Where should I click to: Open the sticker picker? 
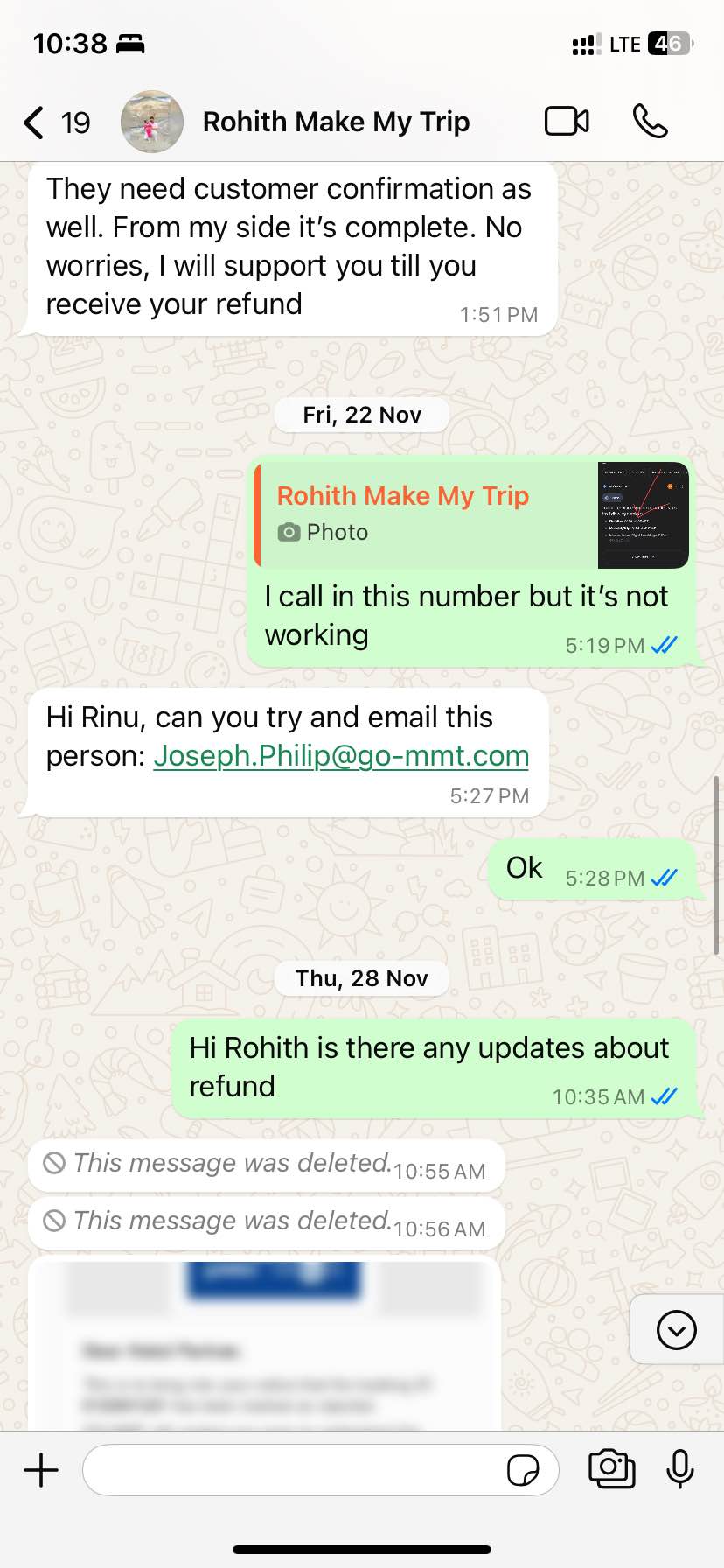click(523, 1471)
